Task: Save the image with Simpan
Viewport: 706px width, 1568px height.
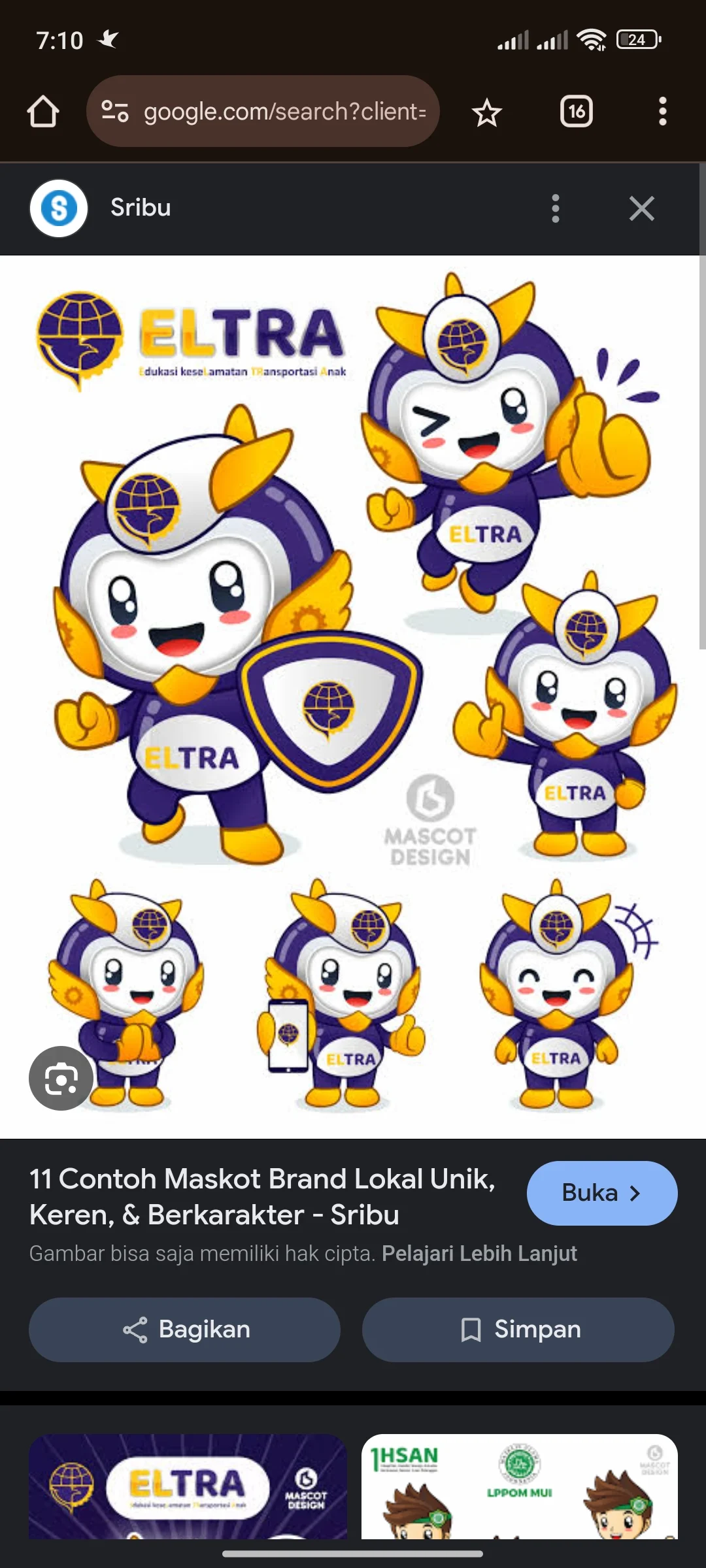Action: point(518,1330)
